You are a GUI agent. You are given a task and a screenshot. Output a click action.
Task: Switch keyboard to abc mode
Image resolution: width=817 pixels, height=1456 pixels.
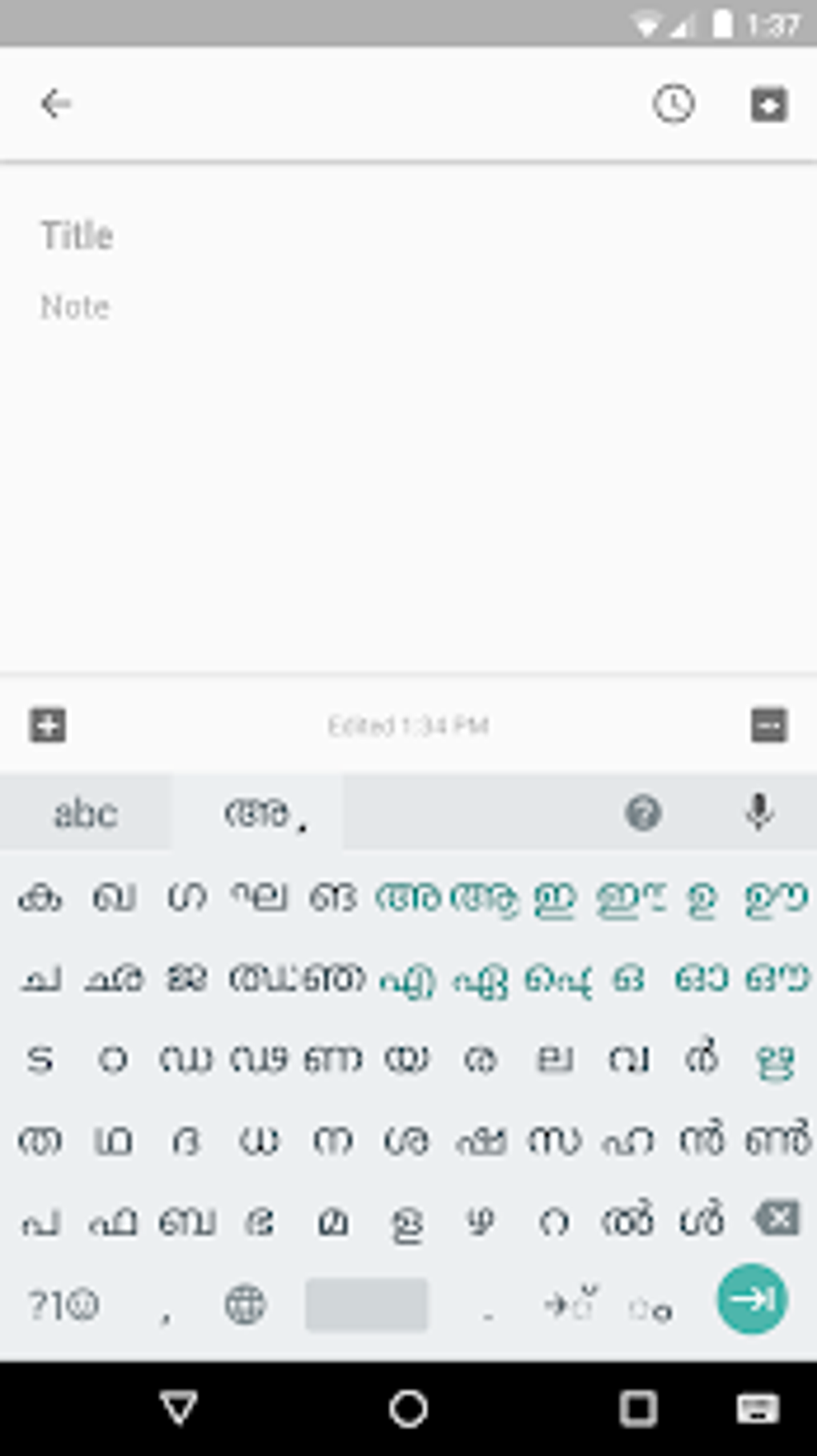click(86, 813)
